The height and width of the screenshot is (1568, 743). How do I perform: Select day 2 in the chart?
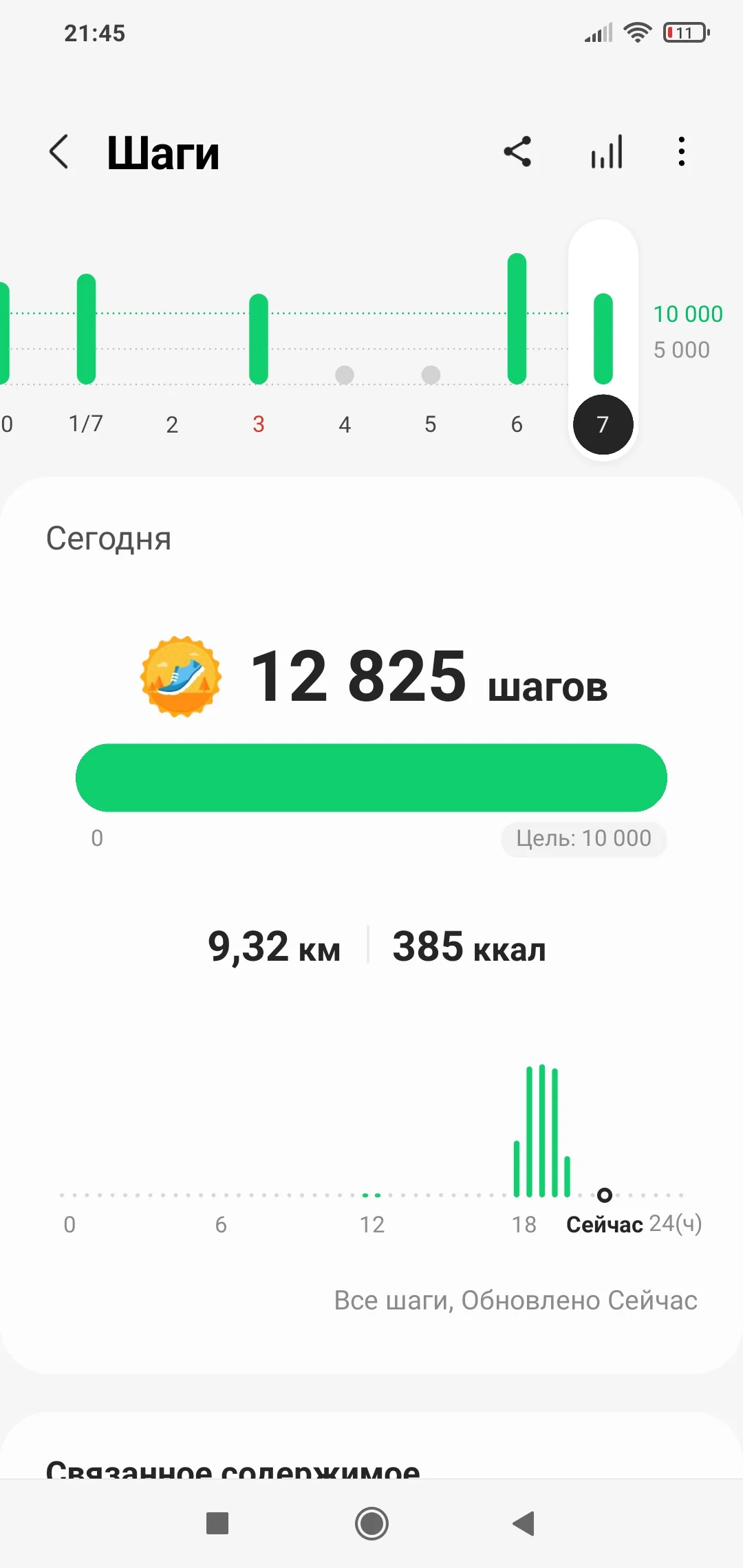coord(172,424)
